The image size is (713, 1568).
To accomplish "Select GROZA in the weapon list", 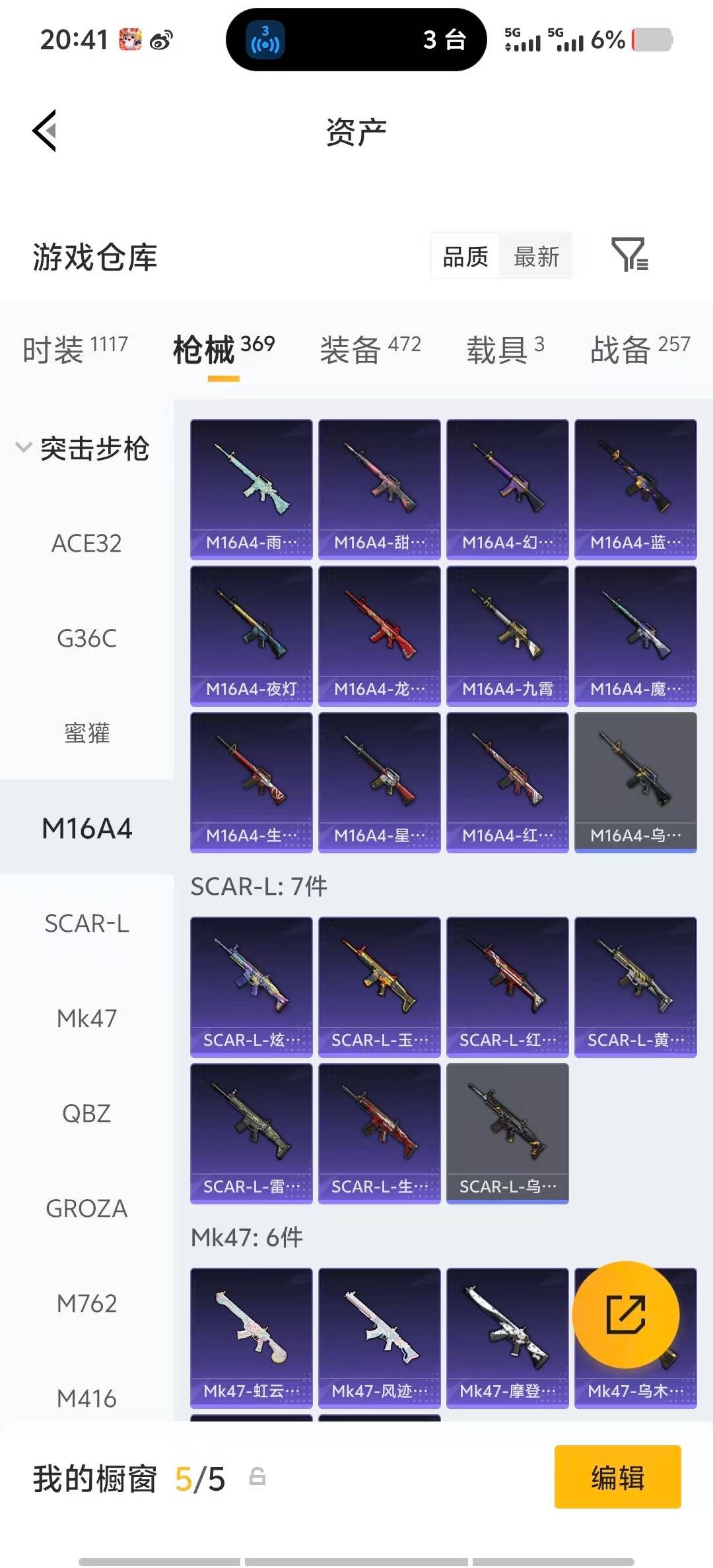I will tap(86, 1208).
